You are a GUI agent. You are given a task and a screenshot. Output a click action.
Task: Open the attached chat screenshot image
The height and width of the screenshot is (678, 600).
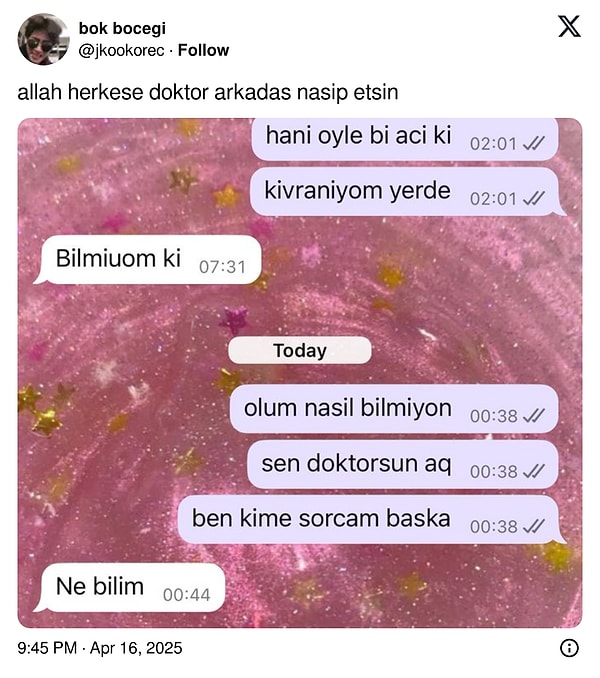(300, 372)
